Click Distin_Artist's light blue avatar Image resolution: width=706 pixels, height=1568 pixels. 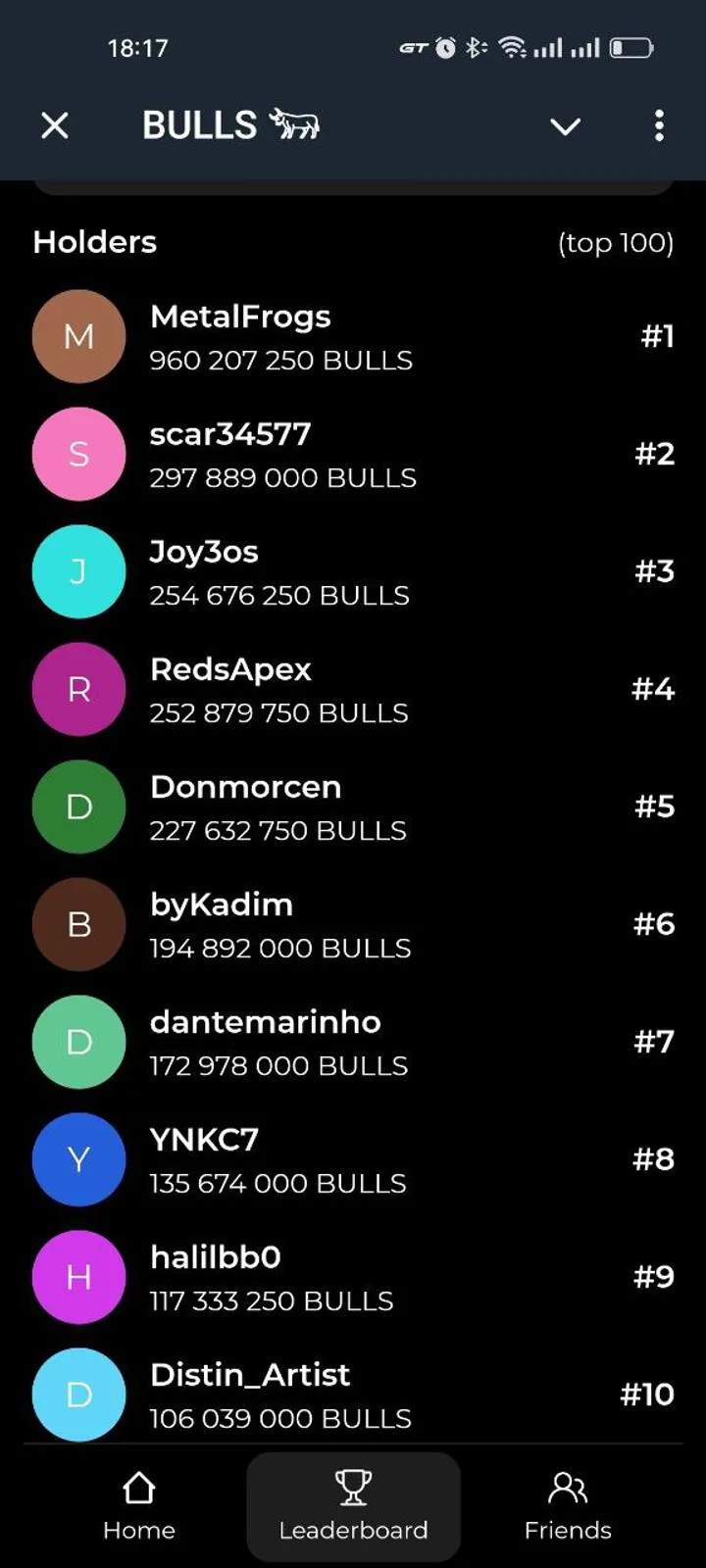pyautogui.click(x=78, y=1395)
